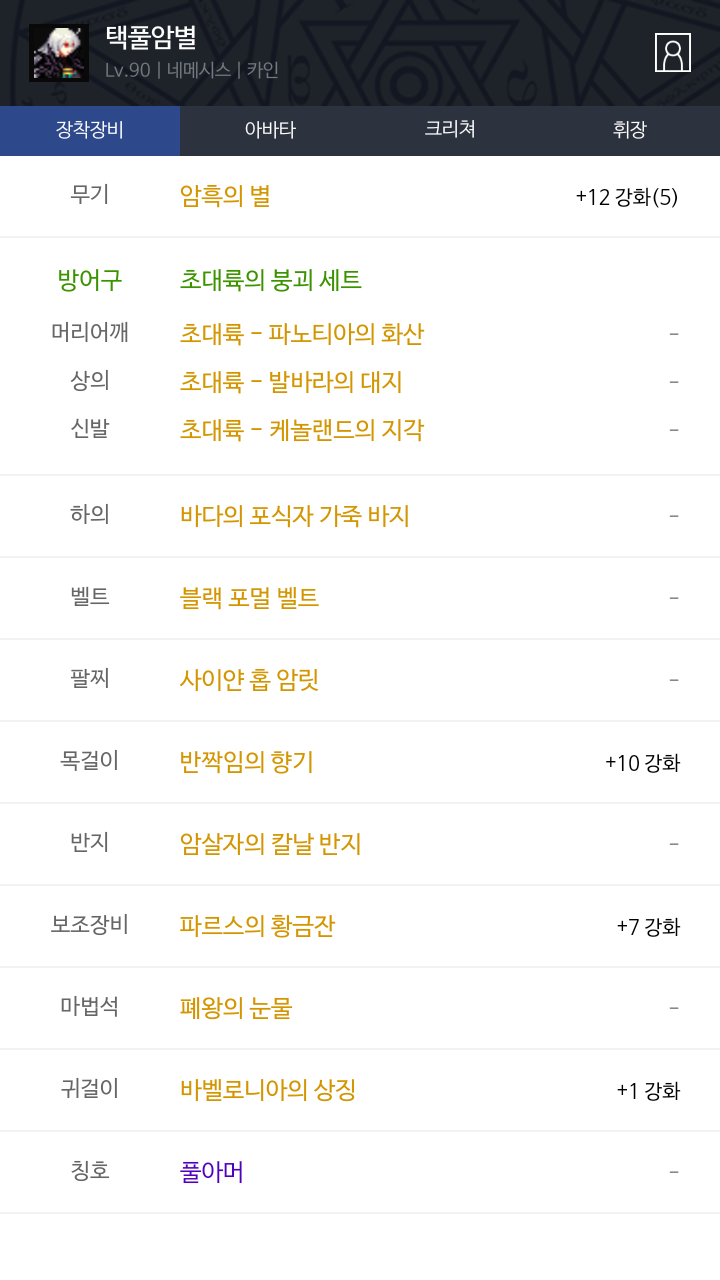Open weapon item 암흑의 별
This screenshot has height=1280, width=720.
(225, 196)
